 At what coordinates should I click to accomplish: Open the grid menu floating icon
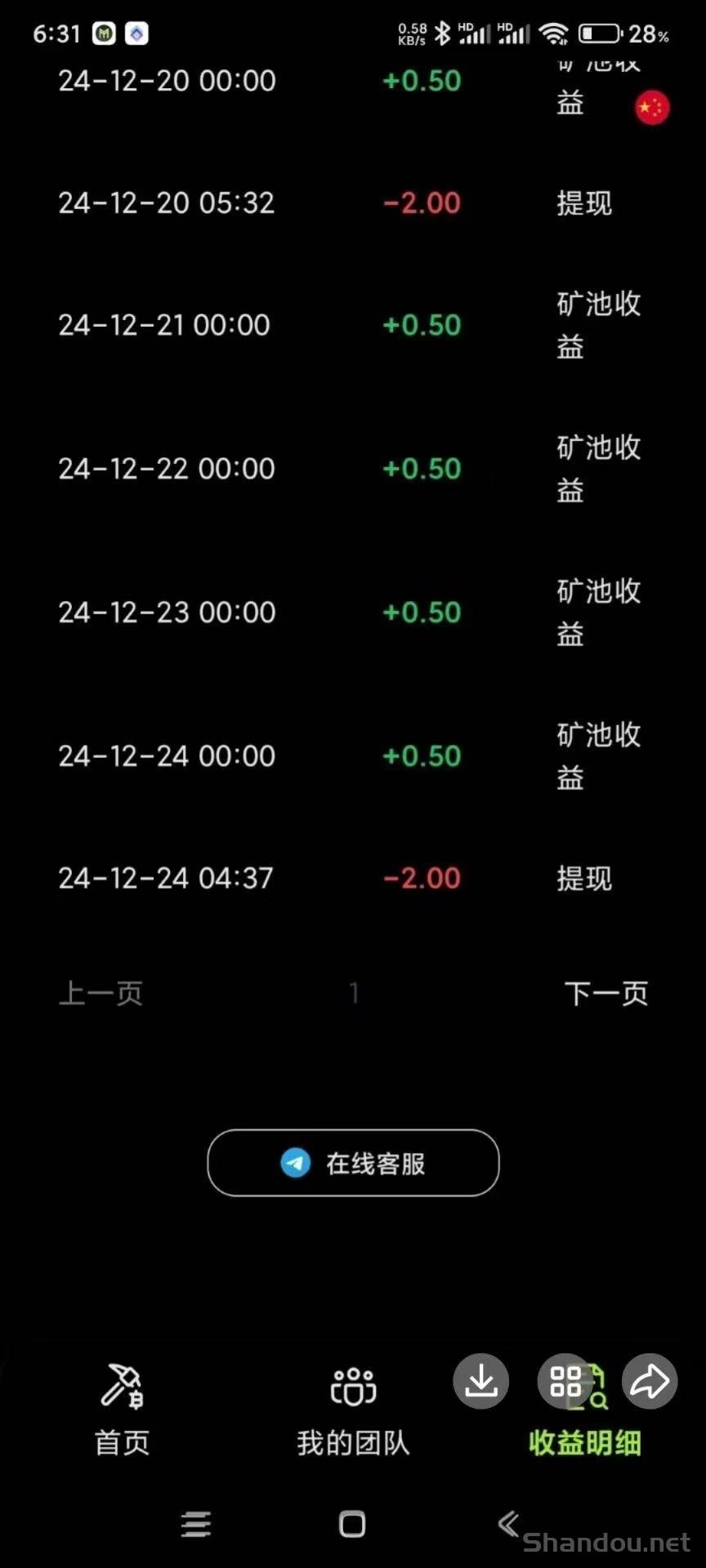coord(565,1381)
